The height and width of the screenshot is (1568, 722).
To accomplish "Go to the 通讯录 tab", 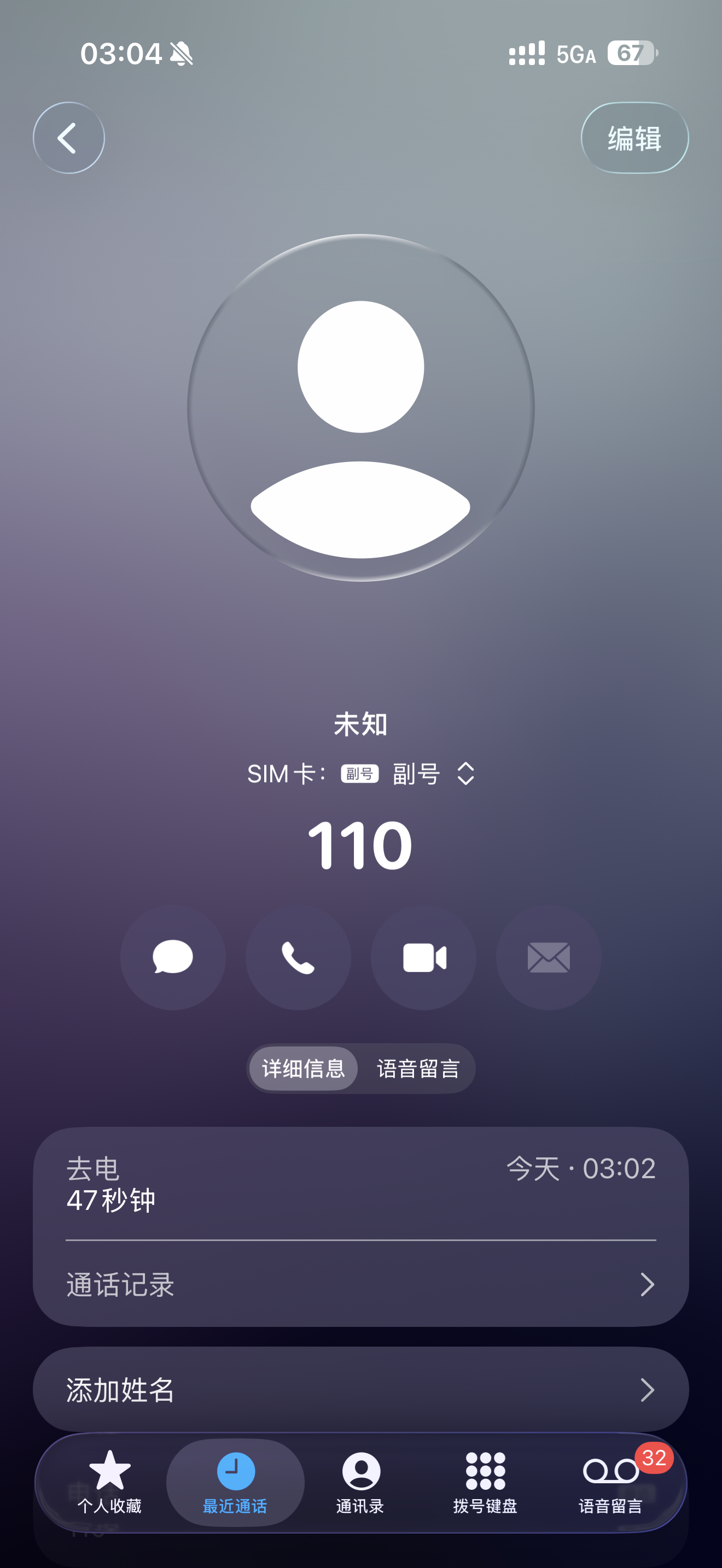I will [360, 1483].
